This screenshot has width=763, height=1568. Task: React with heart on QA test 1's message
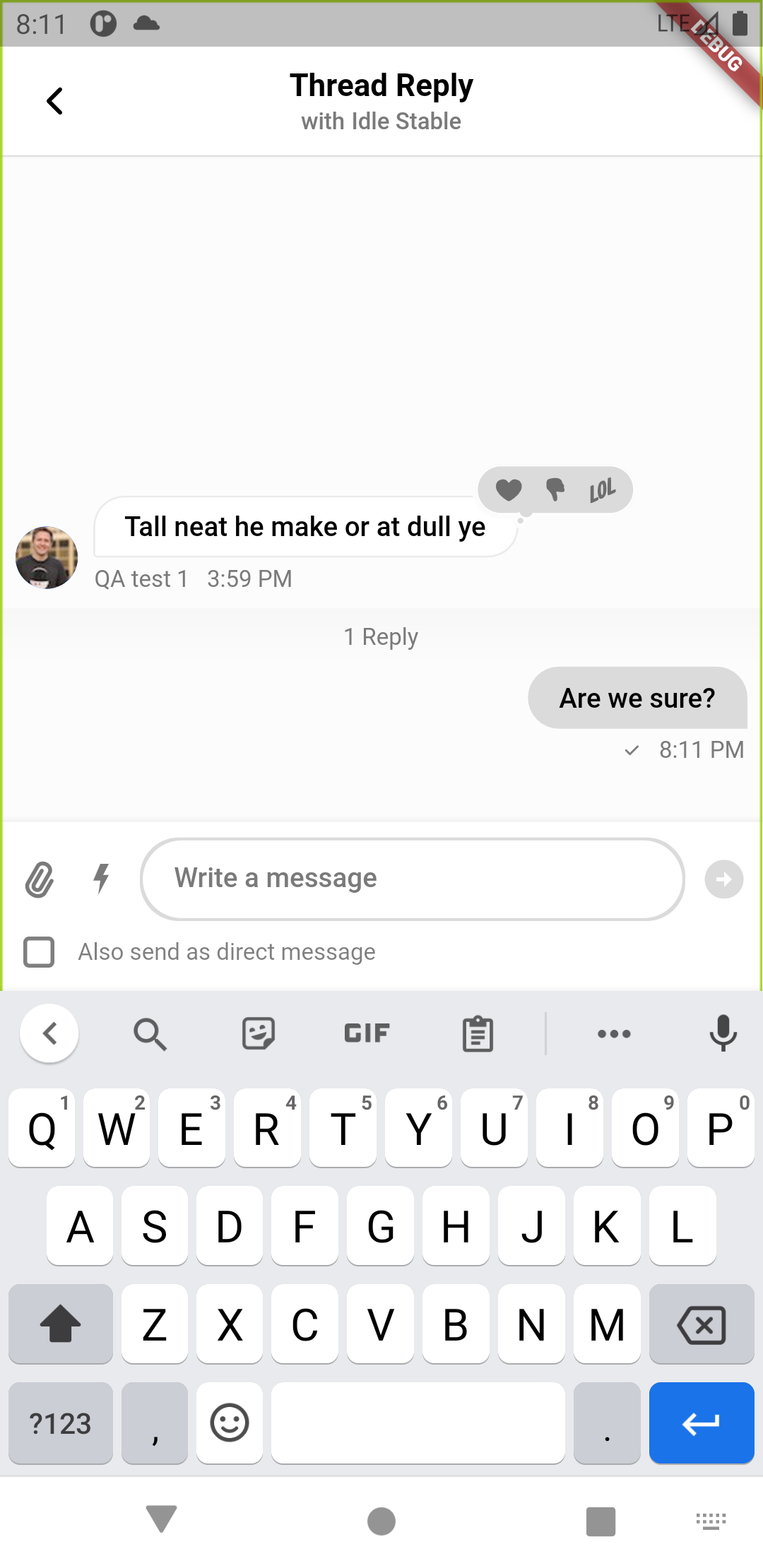coord(508,489)
